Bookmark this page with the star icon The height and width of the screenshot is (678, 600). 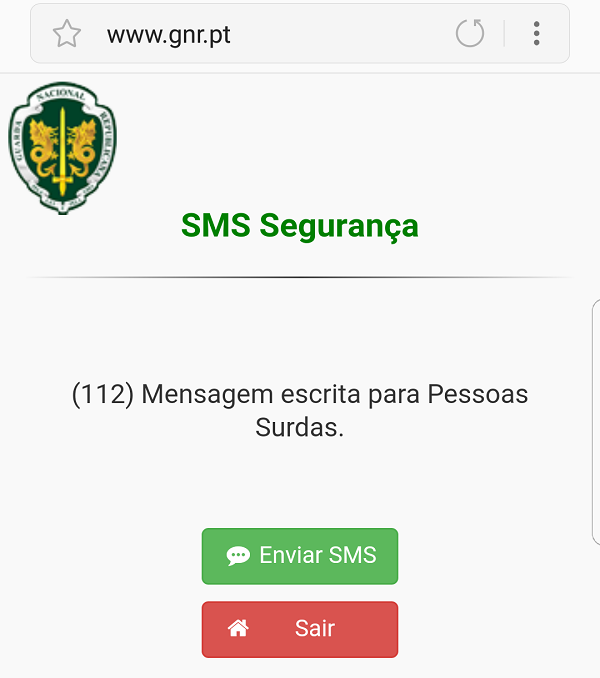click(x=67, y=34)
